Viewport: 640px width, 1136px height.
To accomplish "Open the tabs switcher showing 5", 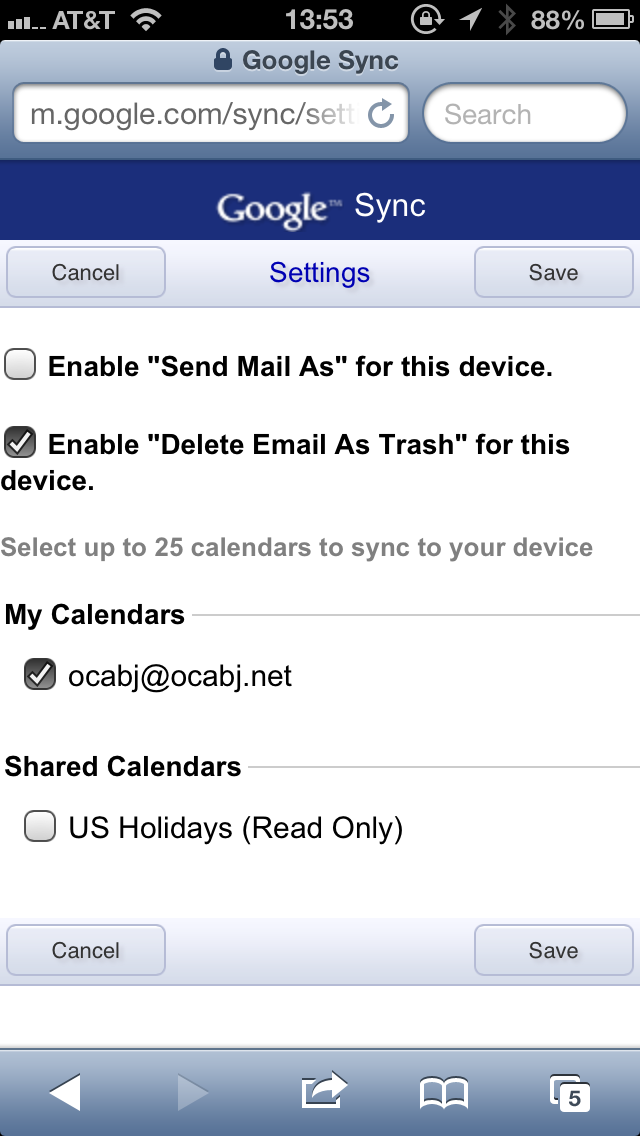I will coord(570,1093).
